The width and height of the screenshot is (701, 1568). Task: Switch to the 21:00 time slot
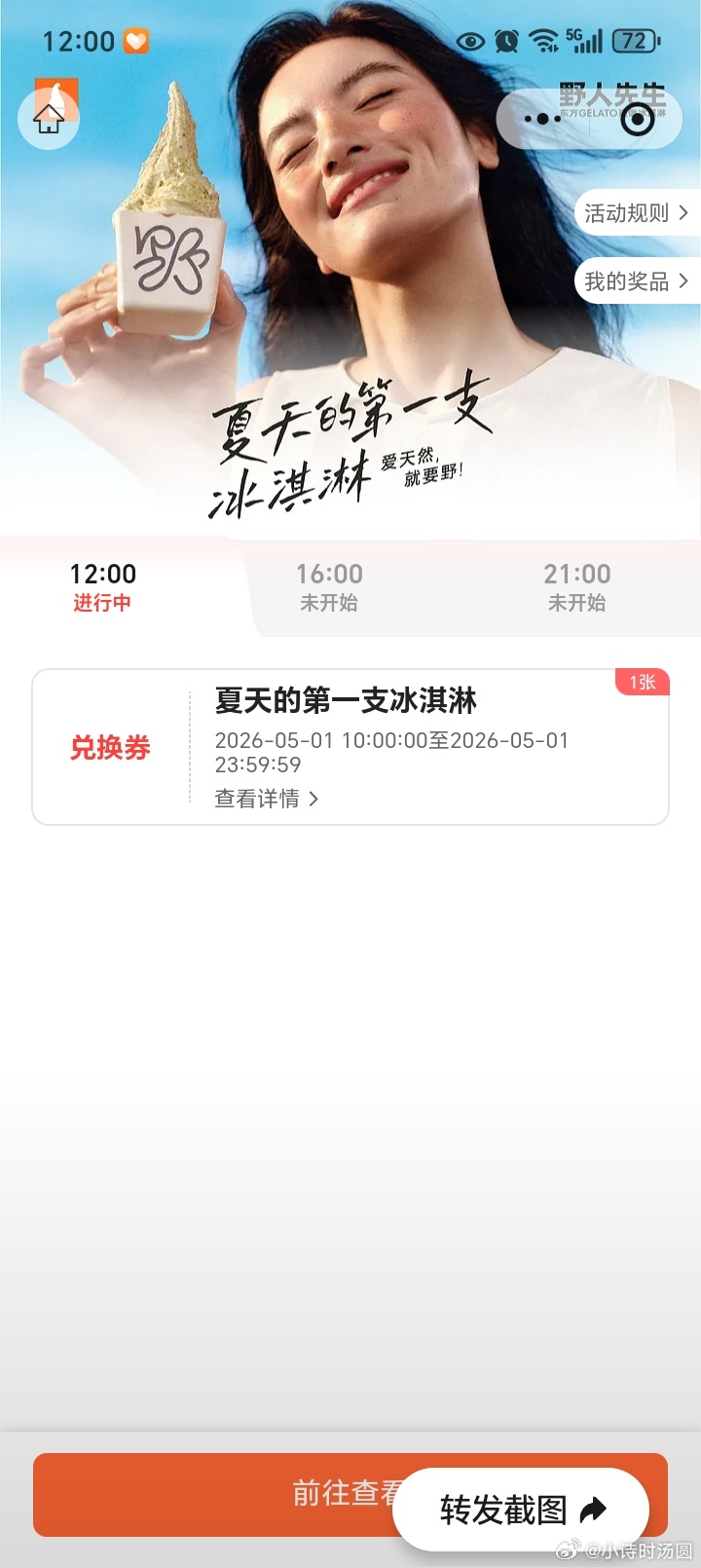[577, 587]
